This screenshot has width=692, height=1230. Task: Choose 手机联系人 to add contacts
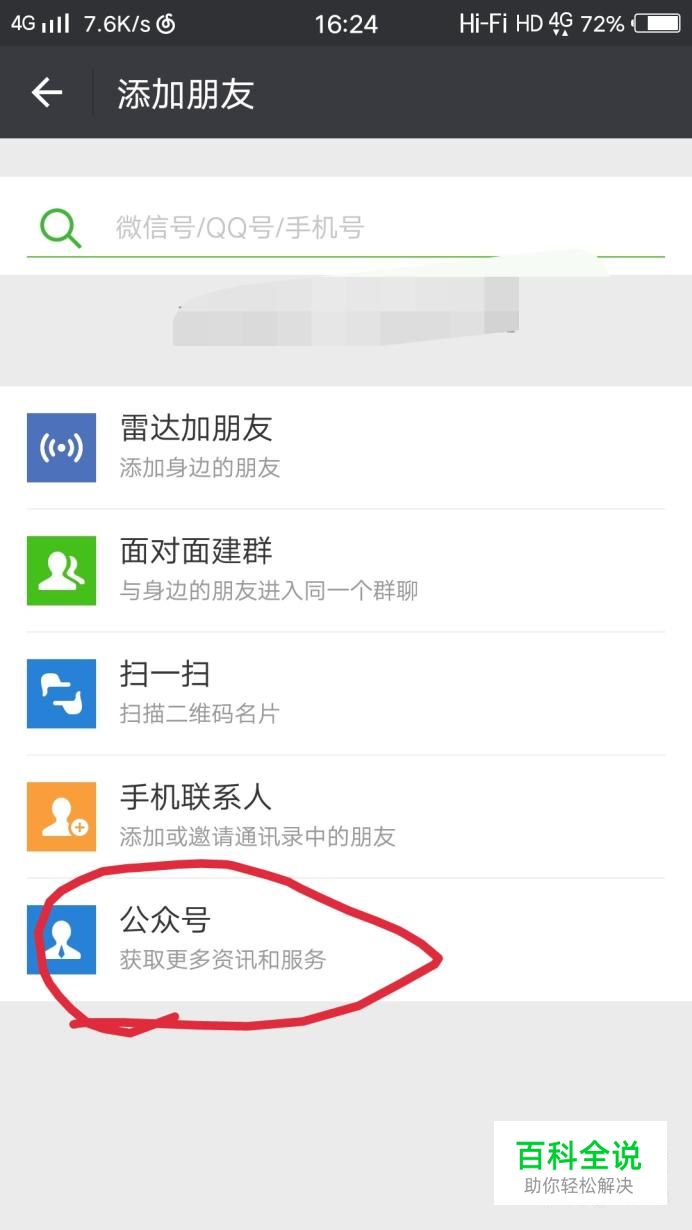click(346, 816)
